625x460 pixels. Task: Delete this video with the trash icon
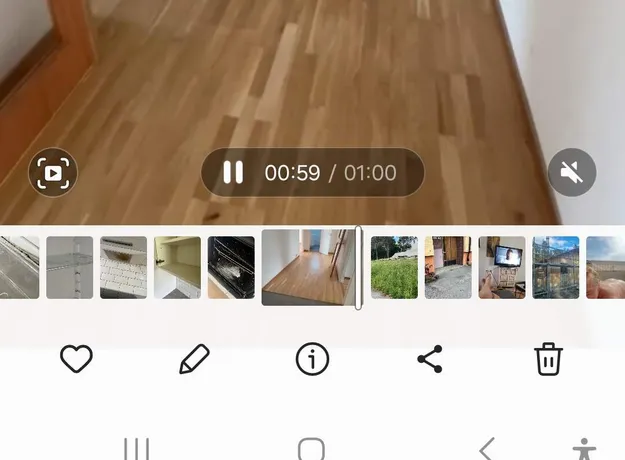(548, 359)
